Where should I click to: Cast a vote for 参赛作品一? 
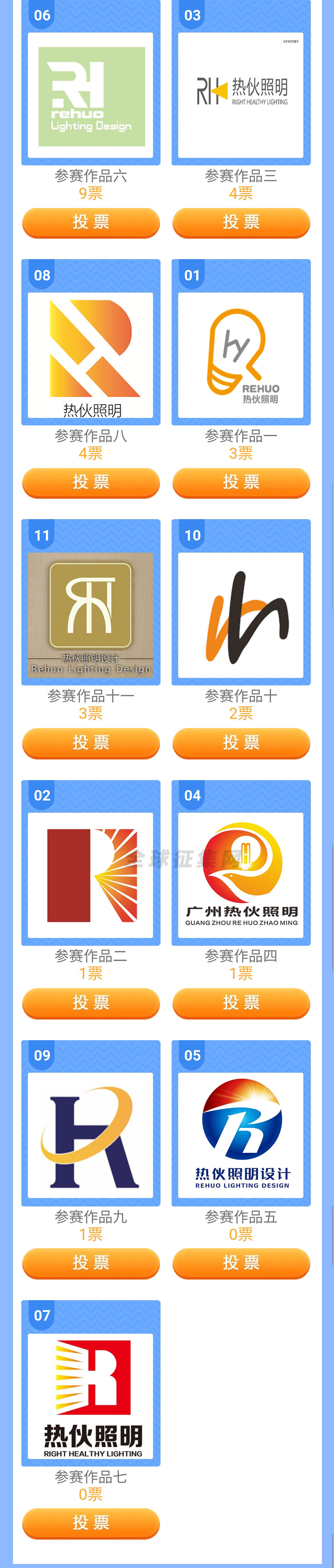(241, 482)
